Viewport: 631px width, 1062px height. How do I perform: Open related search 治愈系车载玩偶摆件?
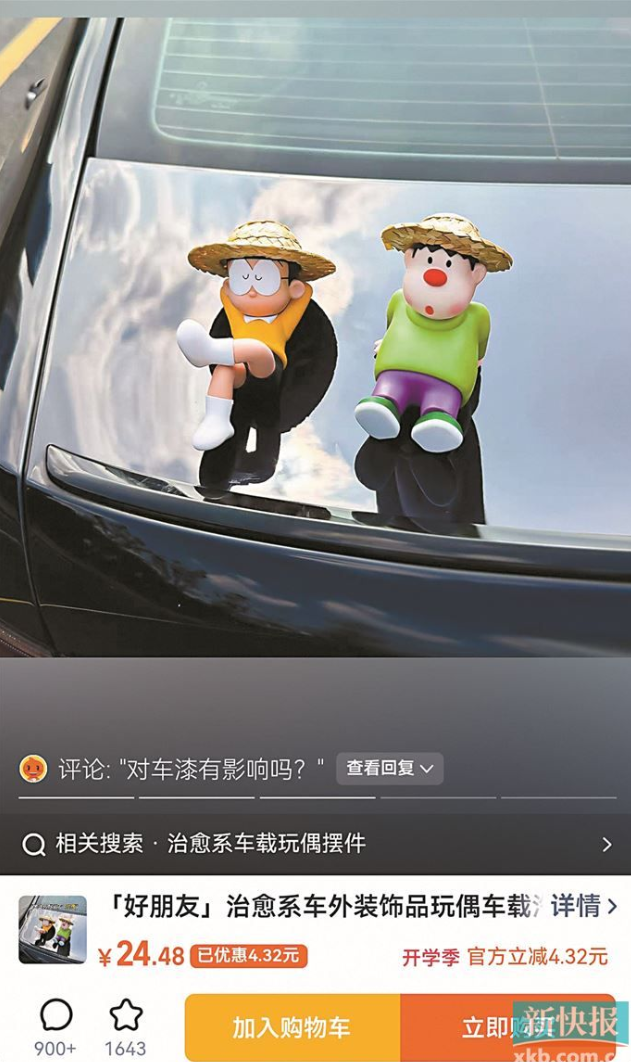pyautogui.click(x=315, y=844)
